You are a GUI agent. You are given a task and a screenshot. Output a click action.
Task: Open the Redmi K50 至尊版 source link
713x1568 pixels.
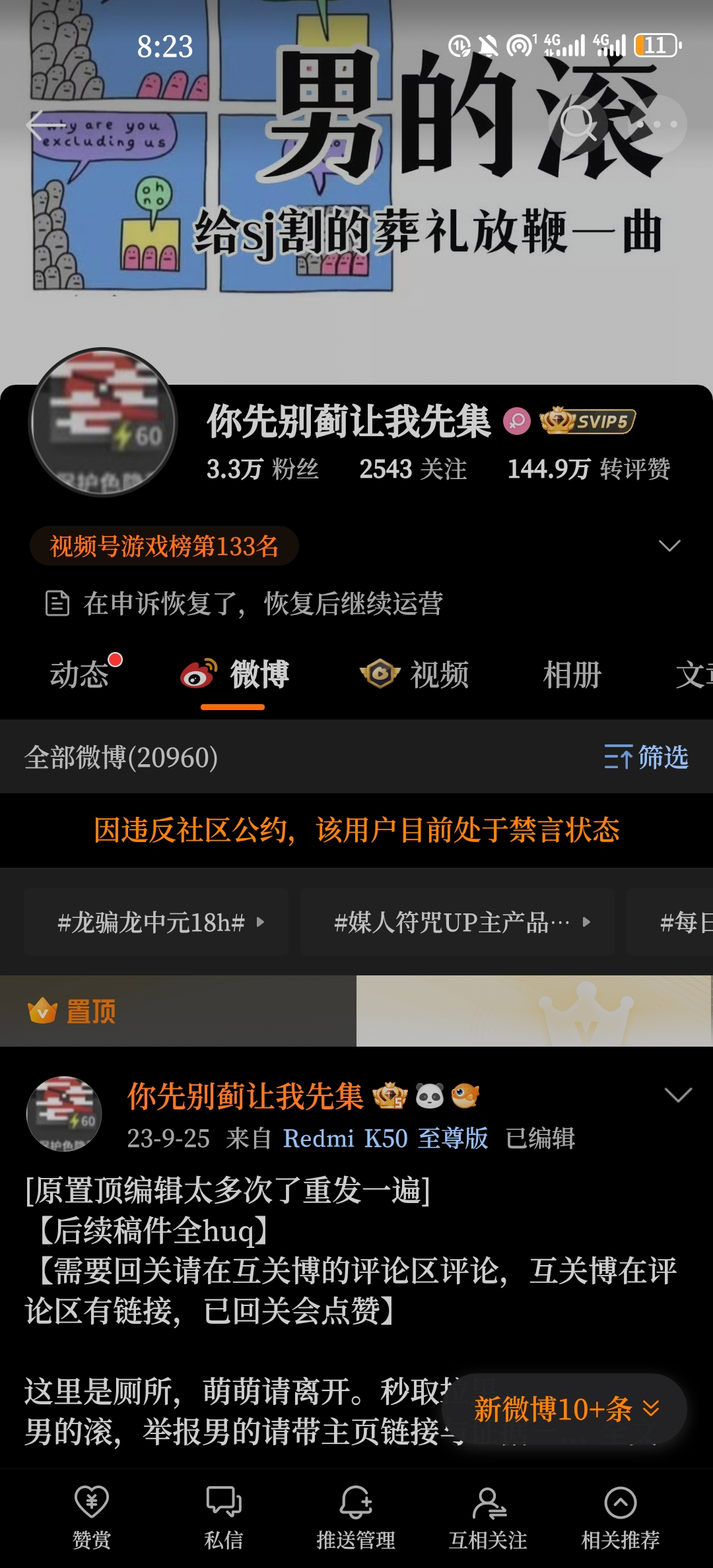386,1138
